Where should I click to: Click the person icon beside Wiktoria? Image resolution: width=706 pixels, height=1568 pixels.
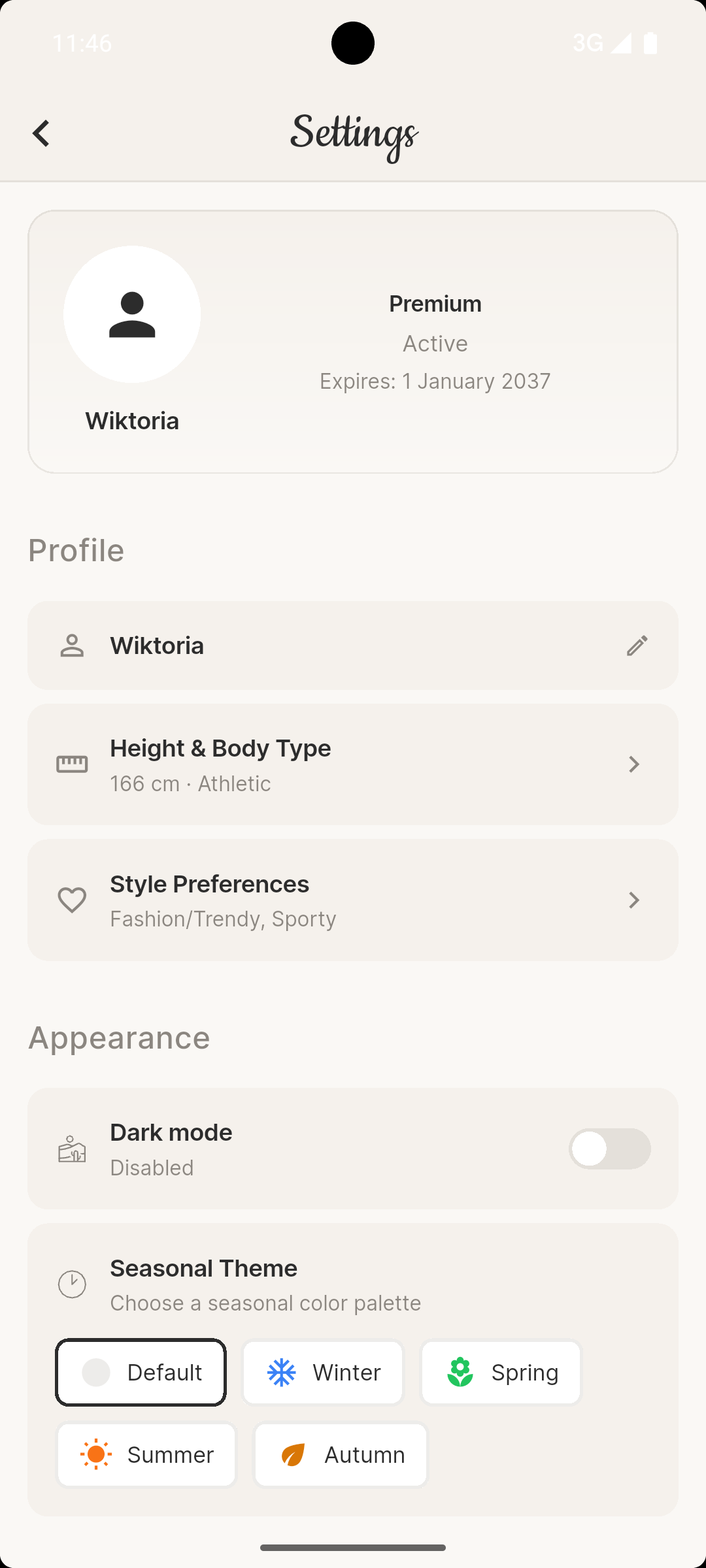click(72, 645)
